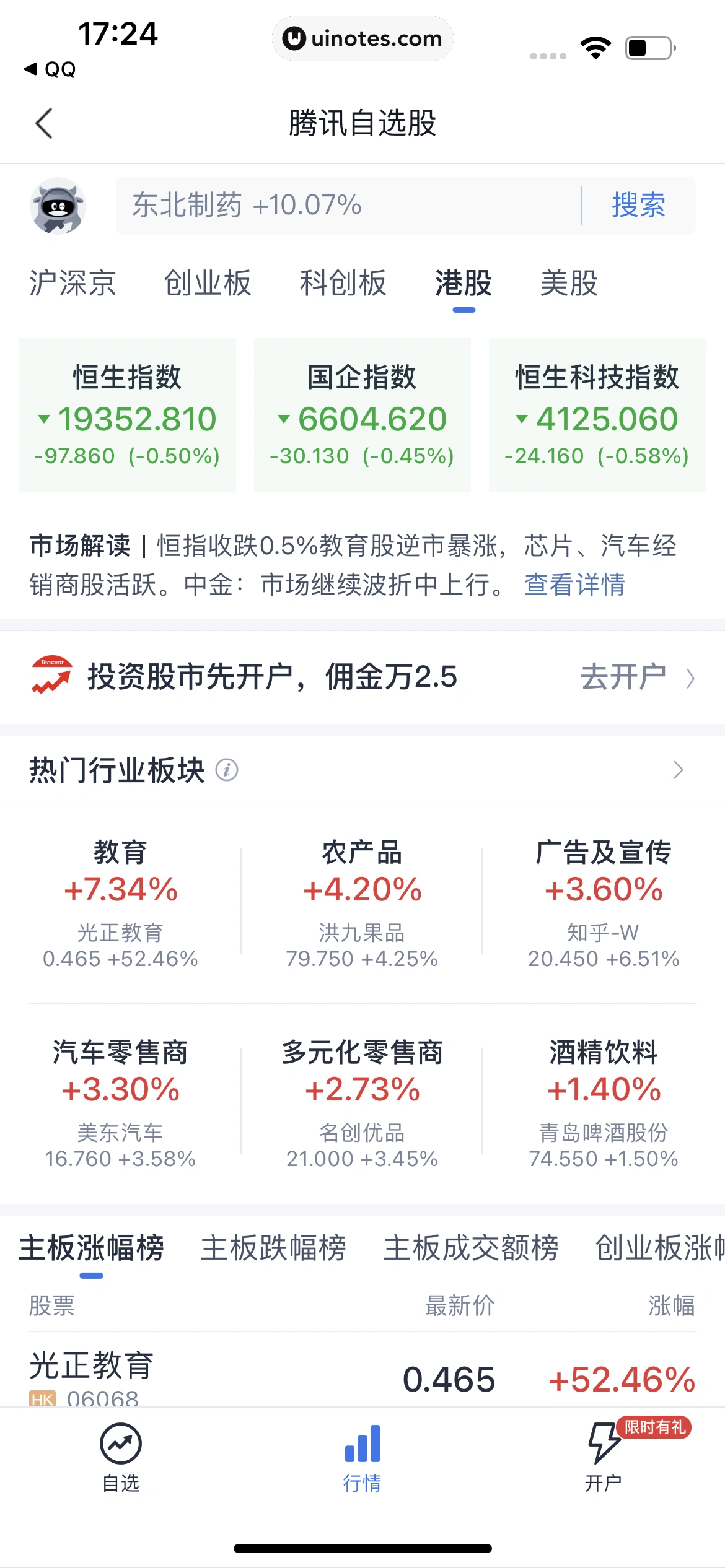This screenshot has height=1568, width=725.
Task: Switch to 创业板 market option
Action: [208, 284]
